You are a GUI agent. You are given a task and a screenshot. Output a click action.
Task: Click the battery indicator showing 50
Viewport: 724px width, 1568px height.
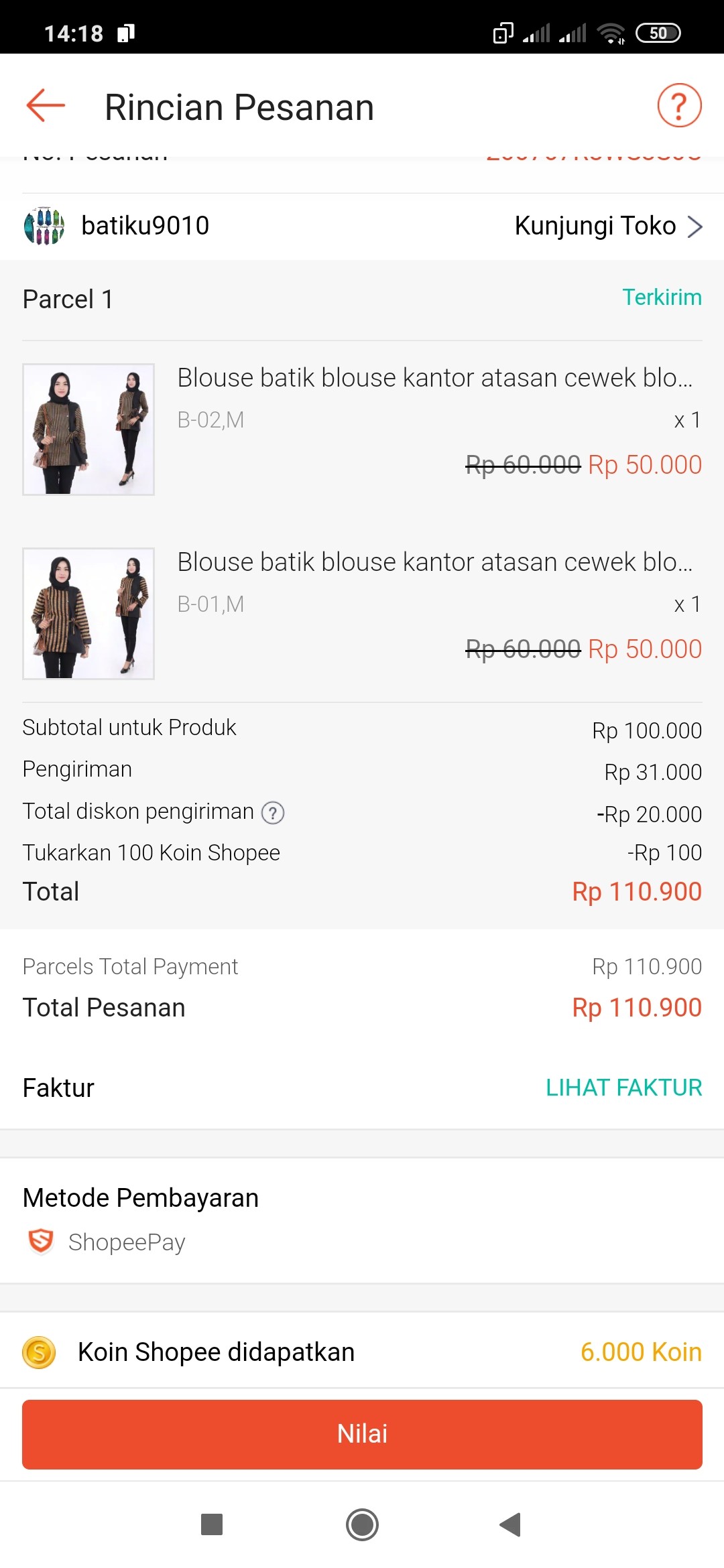coord(659,31)
